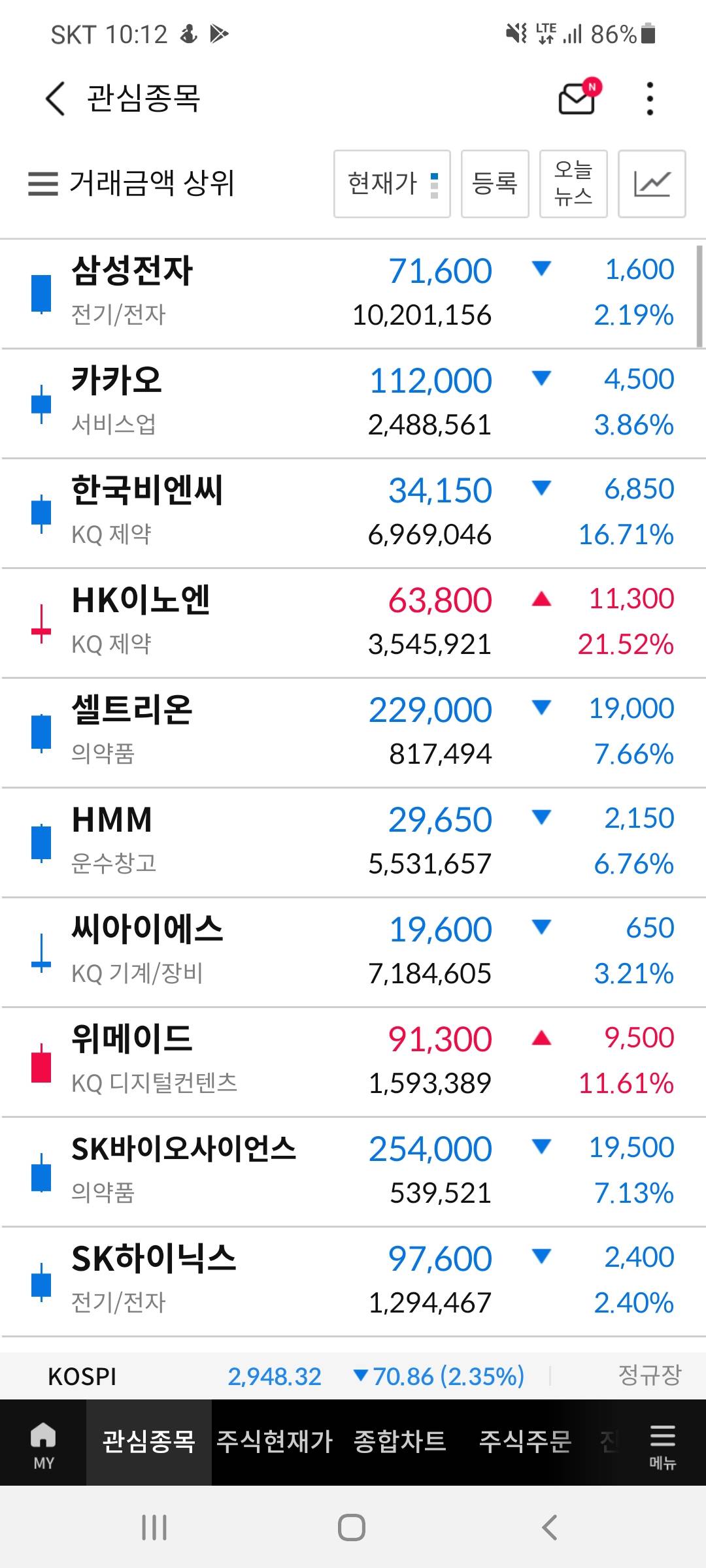Switch to 주식현재가 tab
Screen dimensions: 706x1568
tap(275, 1441)
